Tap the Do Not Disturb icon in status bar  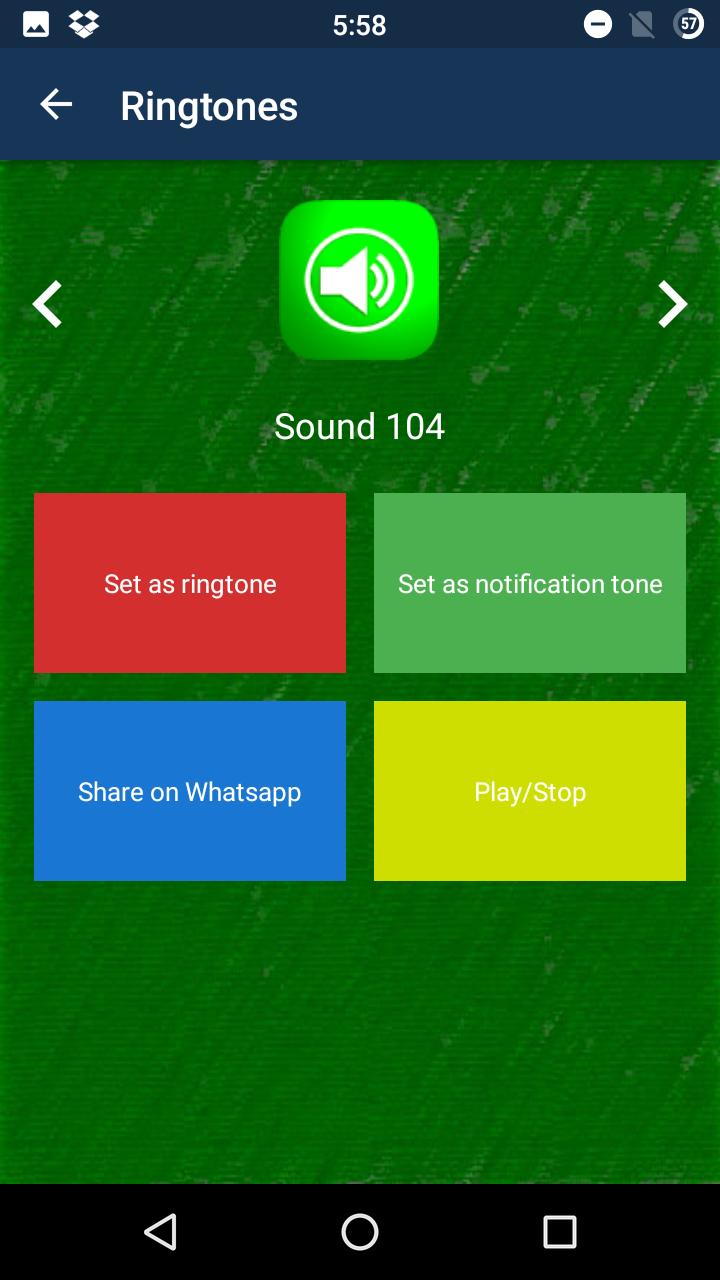point(597,25)
